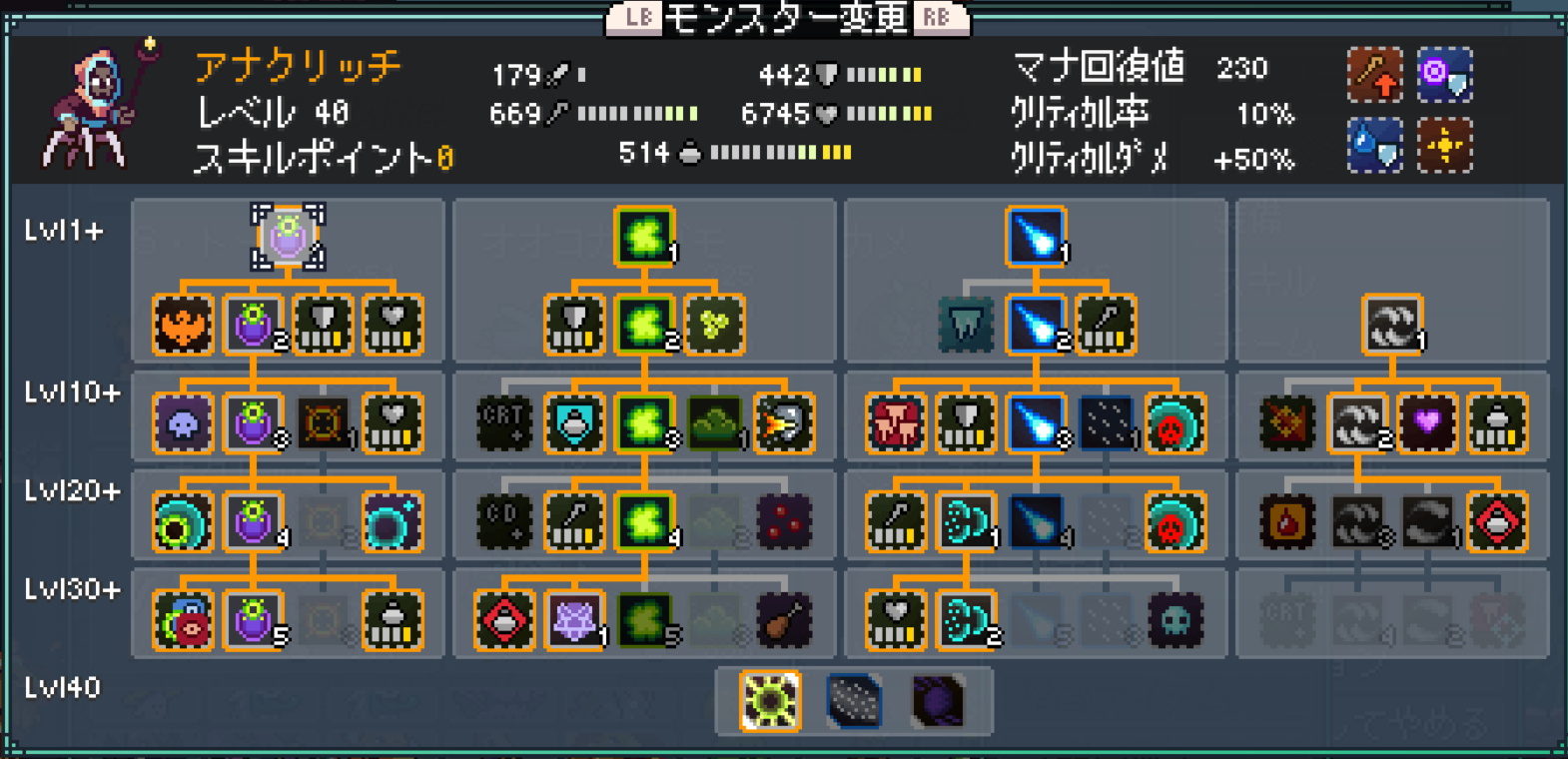Select the purple orb skill numbered 1

coord(288,237)
